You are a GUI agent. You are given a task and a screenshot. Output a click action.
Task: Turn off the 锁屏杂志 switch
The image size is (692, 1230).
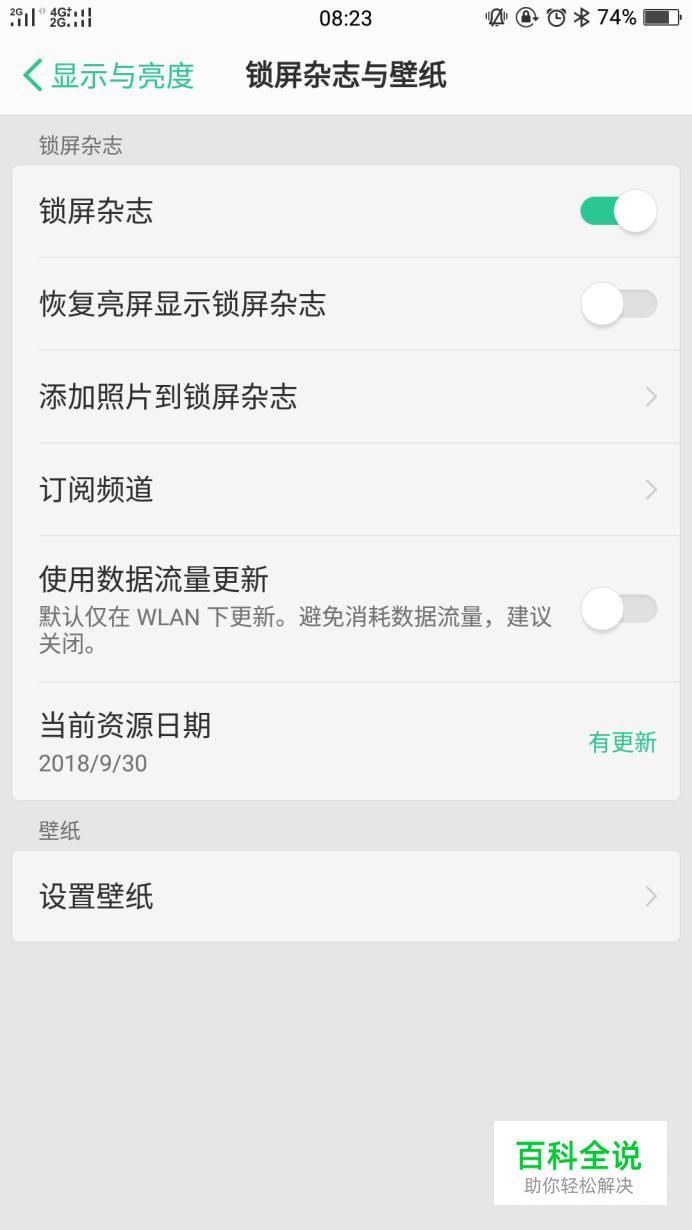click(x=618, y=212)
